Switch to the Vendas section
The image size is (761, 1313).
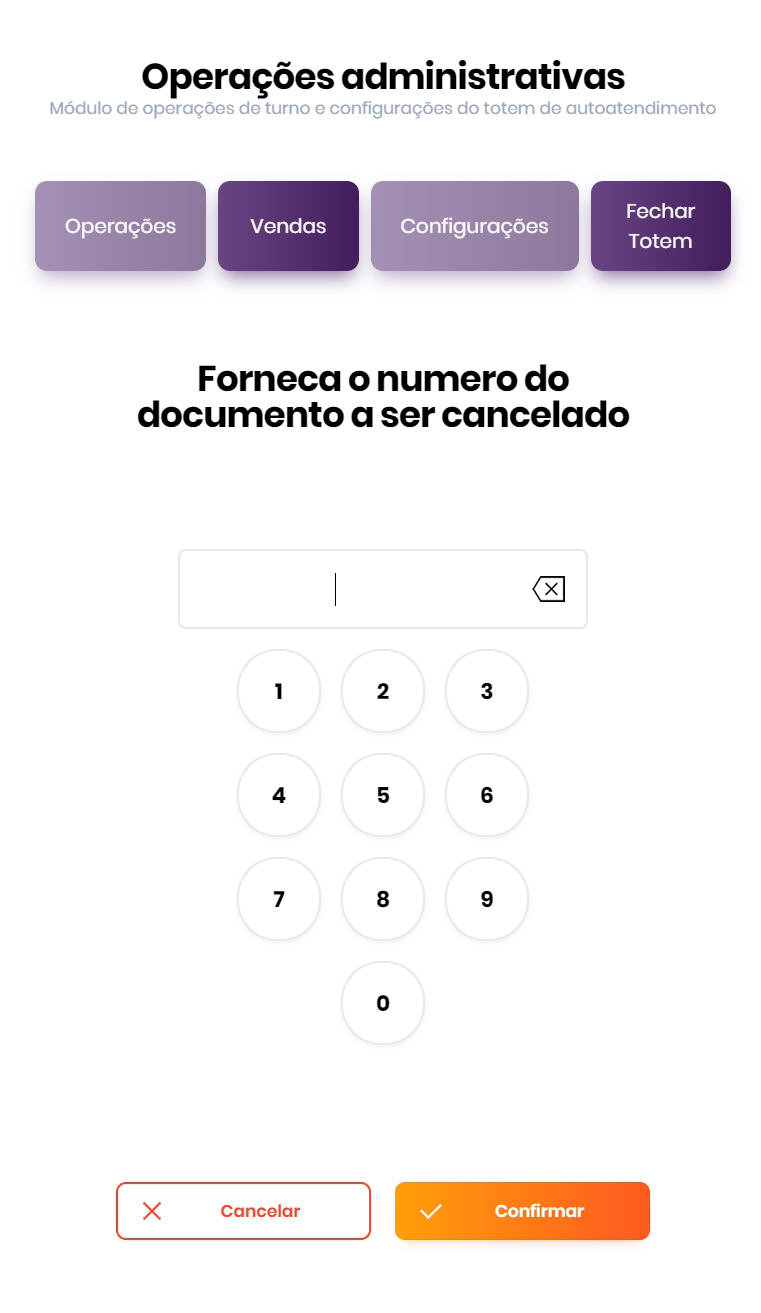pos(288,226)
